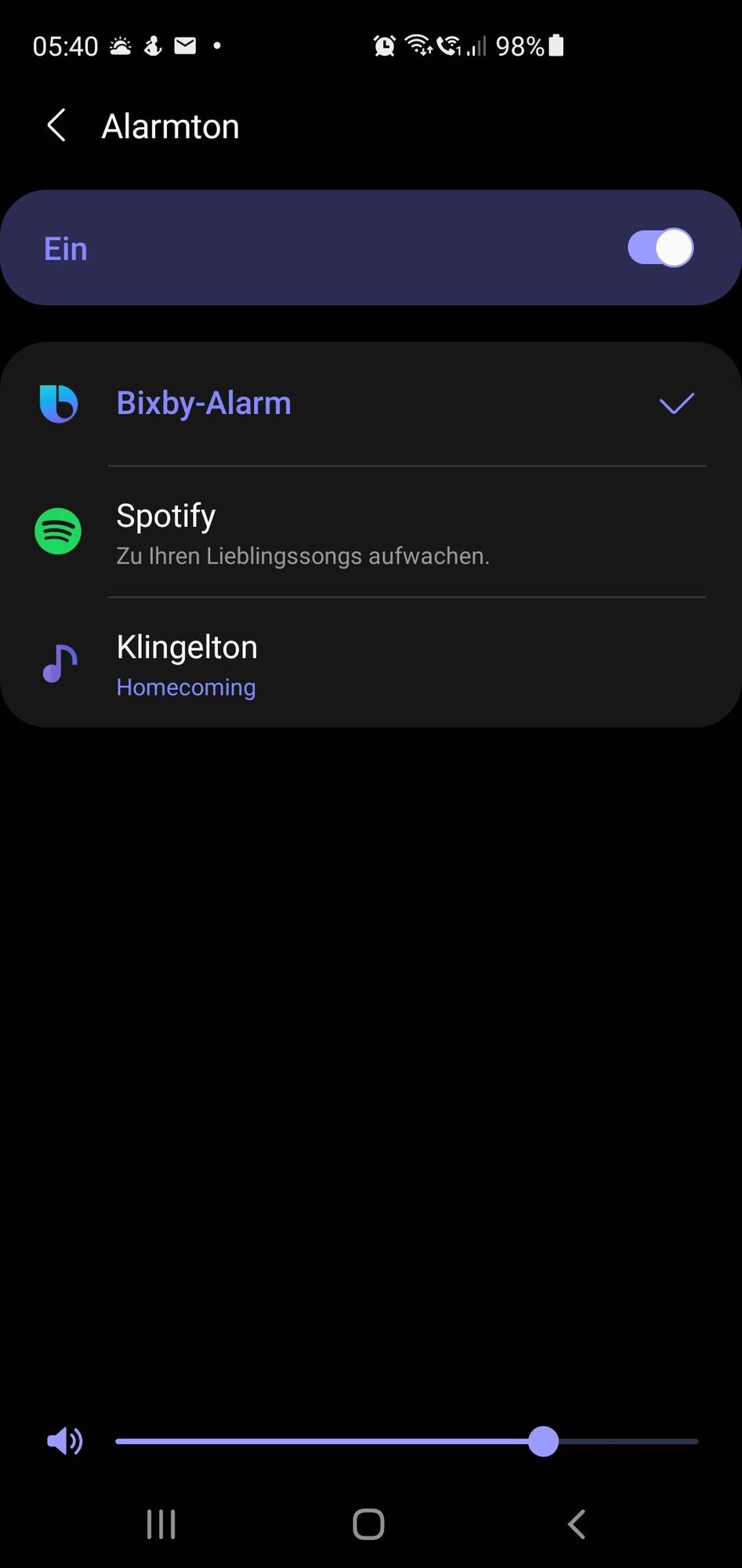Tap the checkmark next to Bixby-Alarm
Viewport: 742px width, 1568px height.
(675, 403)
